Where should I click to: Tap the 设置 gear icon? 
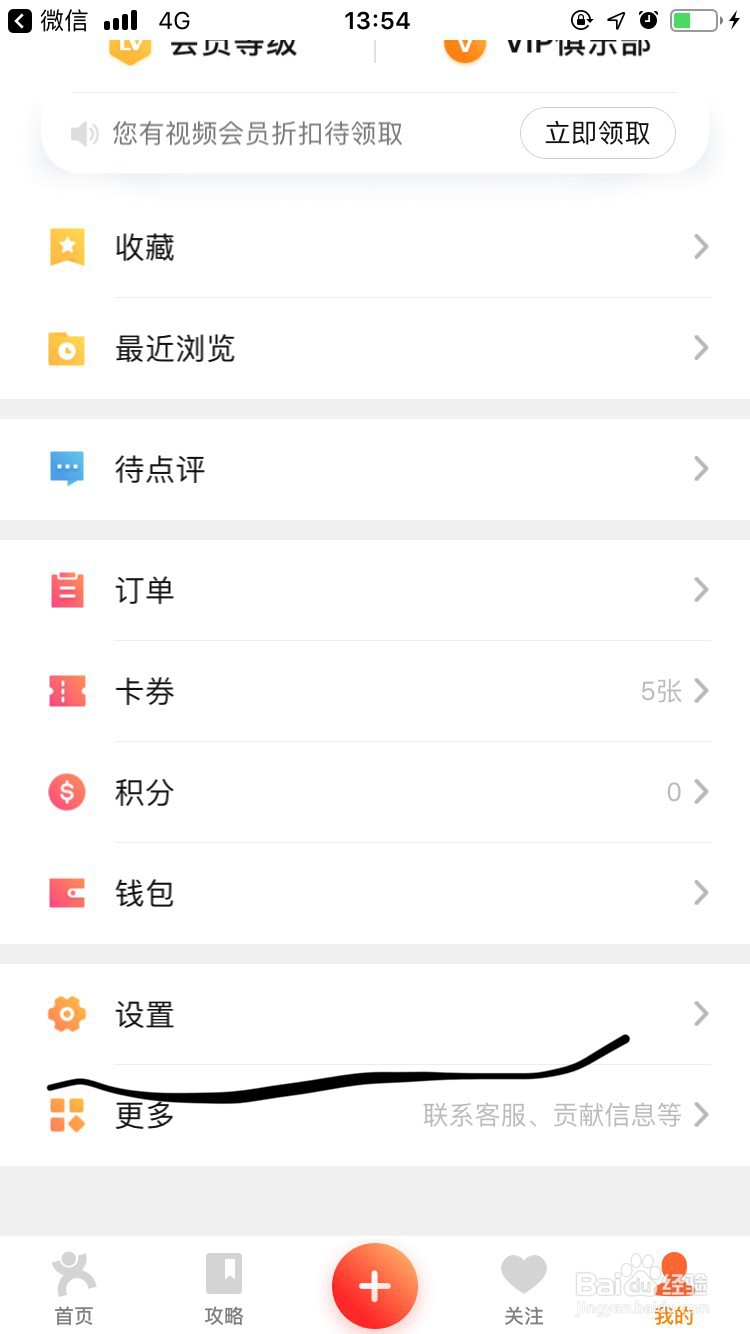click(67, 1013)
